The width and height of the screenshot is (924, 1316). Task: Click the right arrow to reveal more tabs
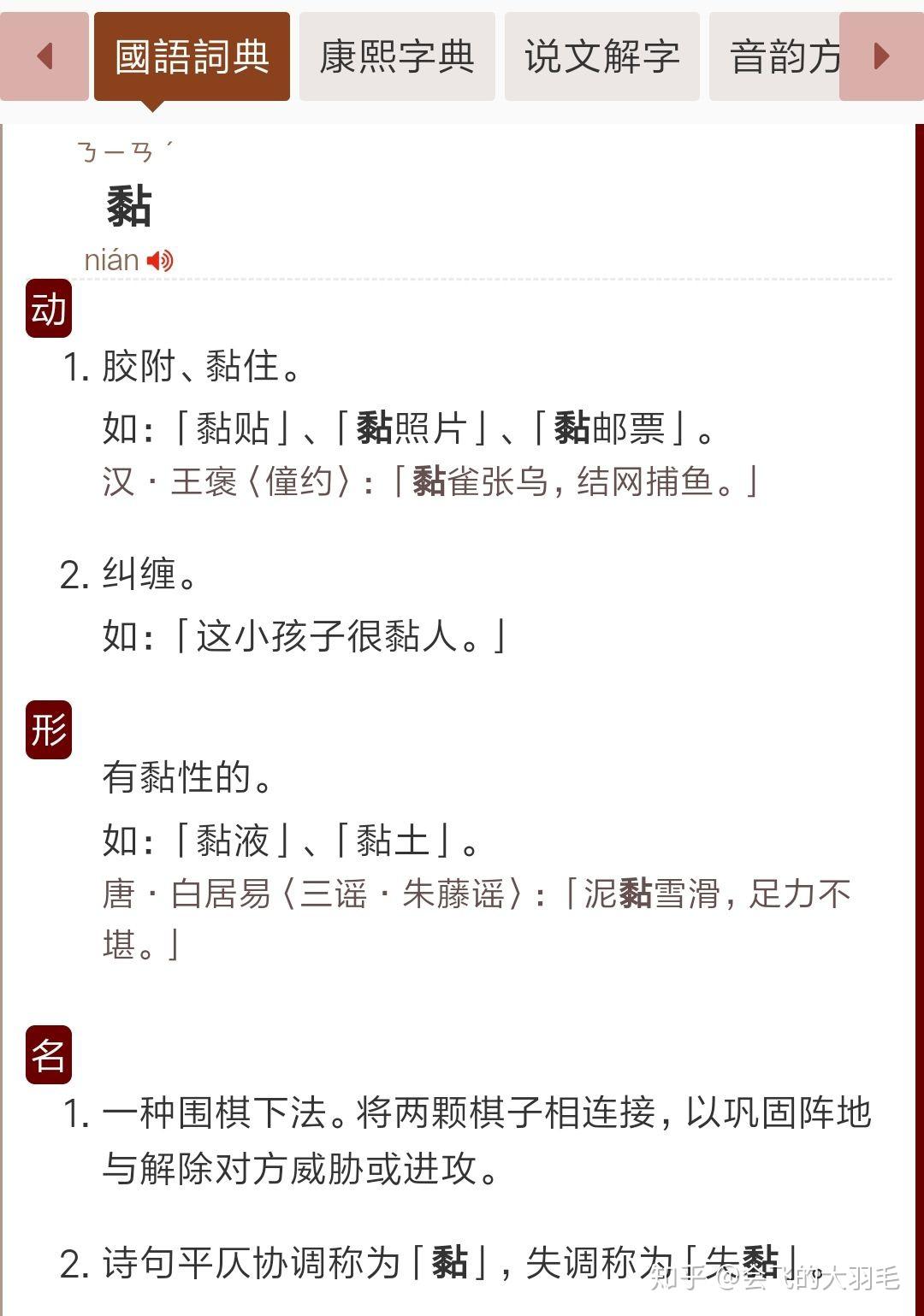pos(880,56)
